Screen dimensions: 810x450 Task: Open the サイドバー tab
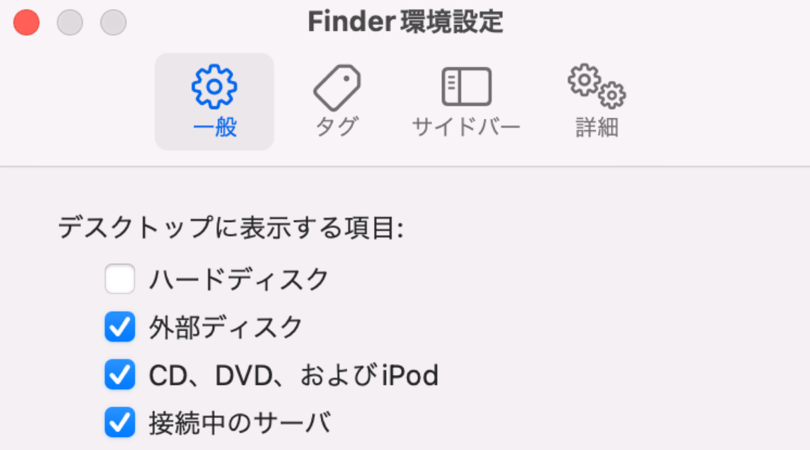(x=466, y=102)
